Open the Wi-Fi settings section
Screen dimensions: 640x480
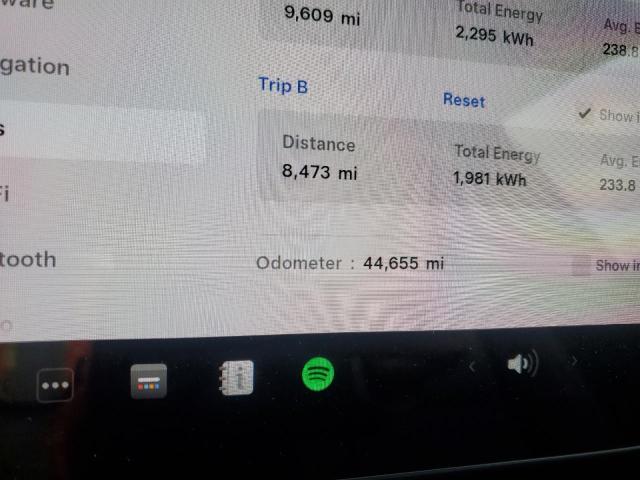[10, 193]
